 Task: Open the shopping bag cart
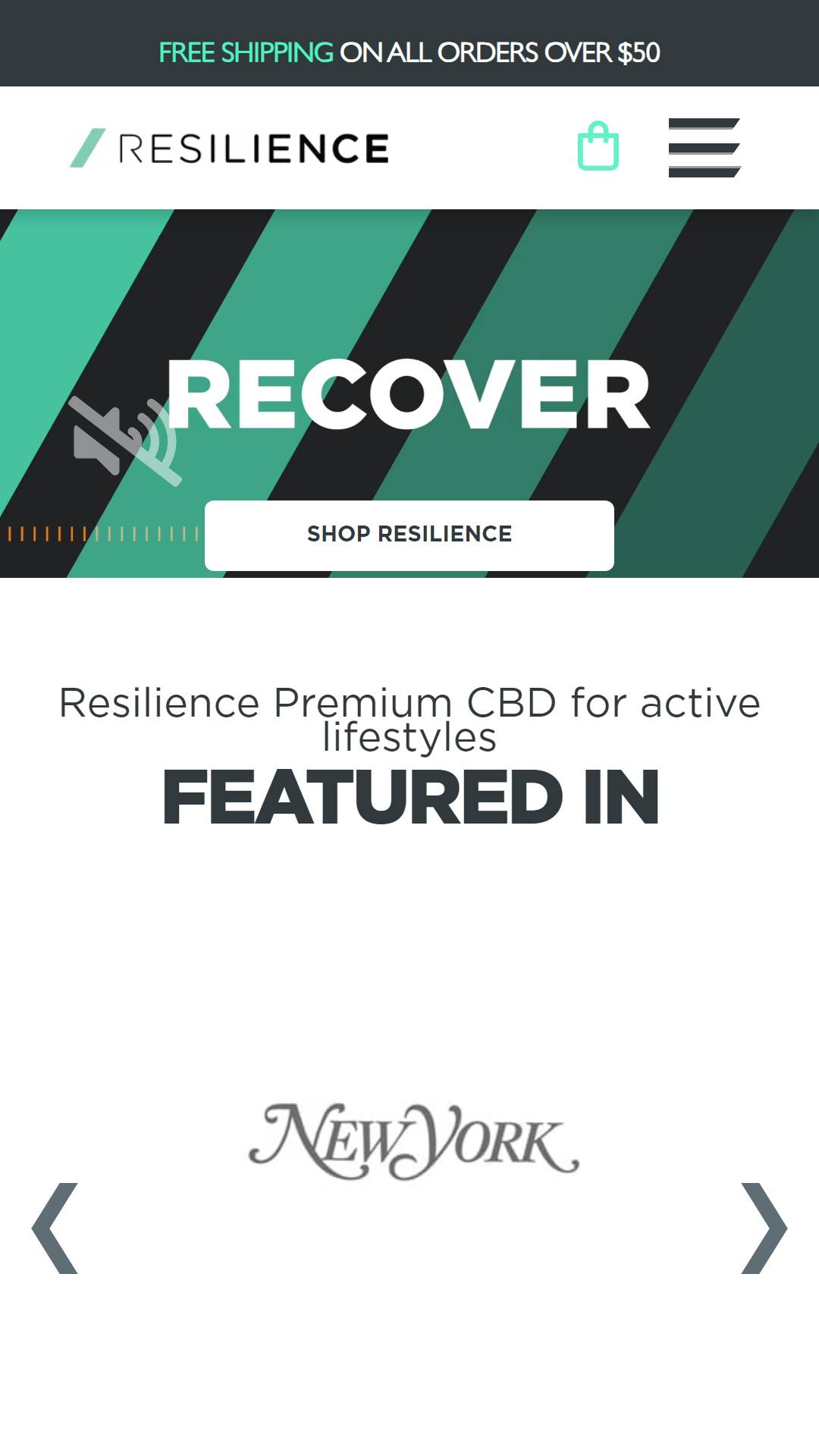pyautogui.click(x=598, y=146)
